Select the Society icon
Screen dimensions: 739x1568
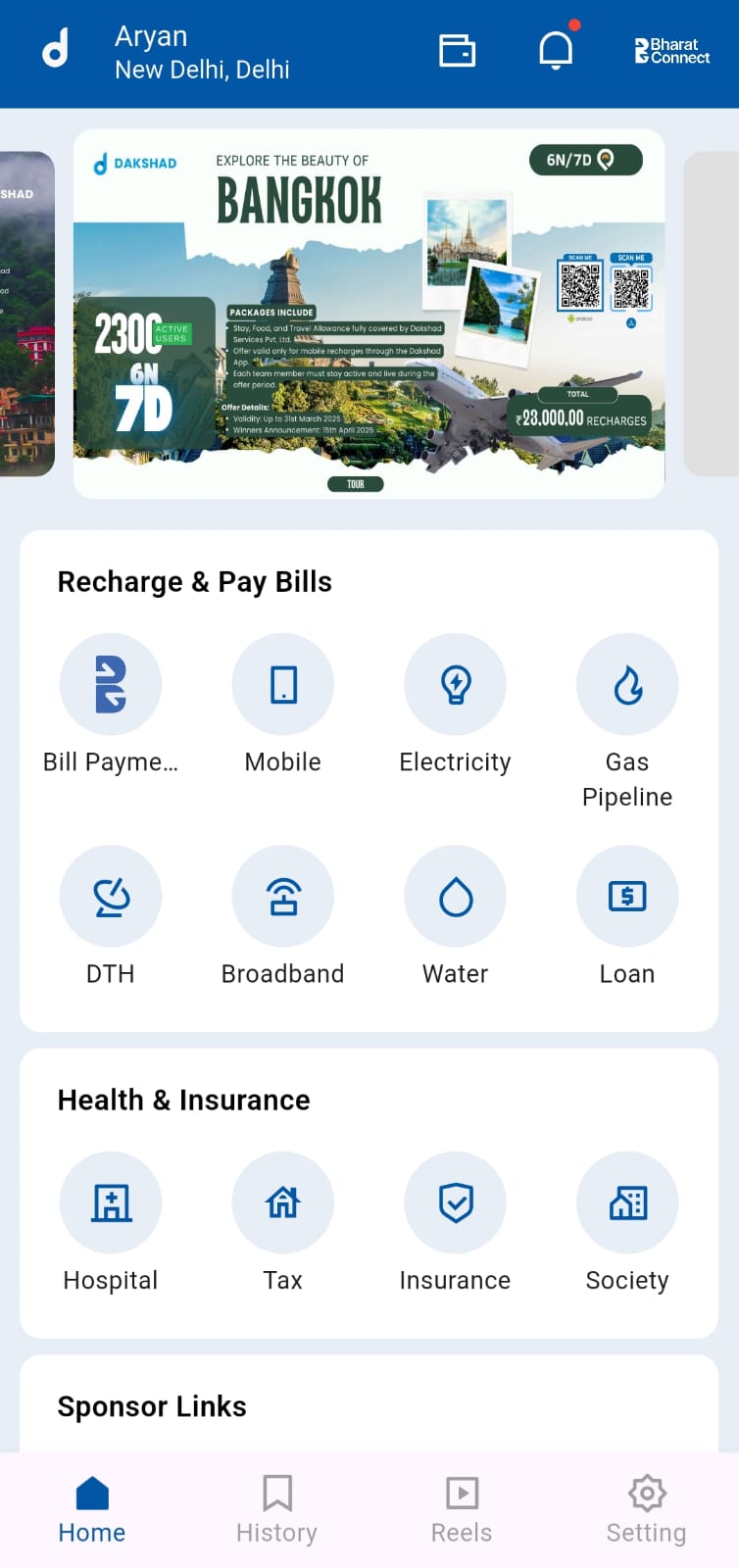(627, 1202)
